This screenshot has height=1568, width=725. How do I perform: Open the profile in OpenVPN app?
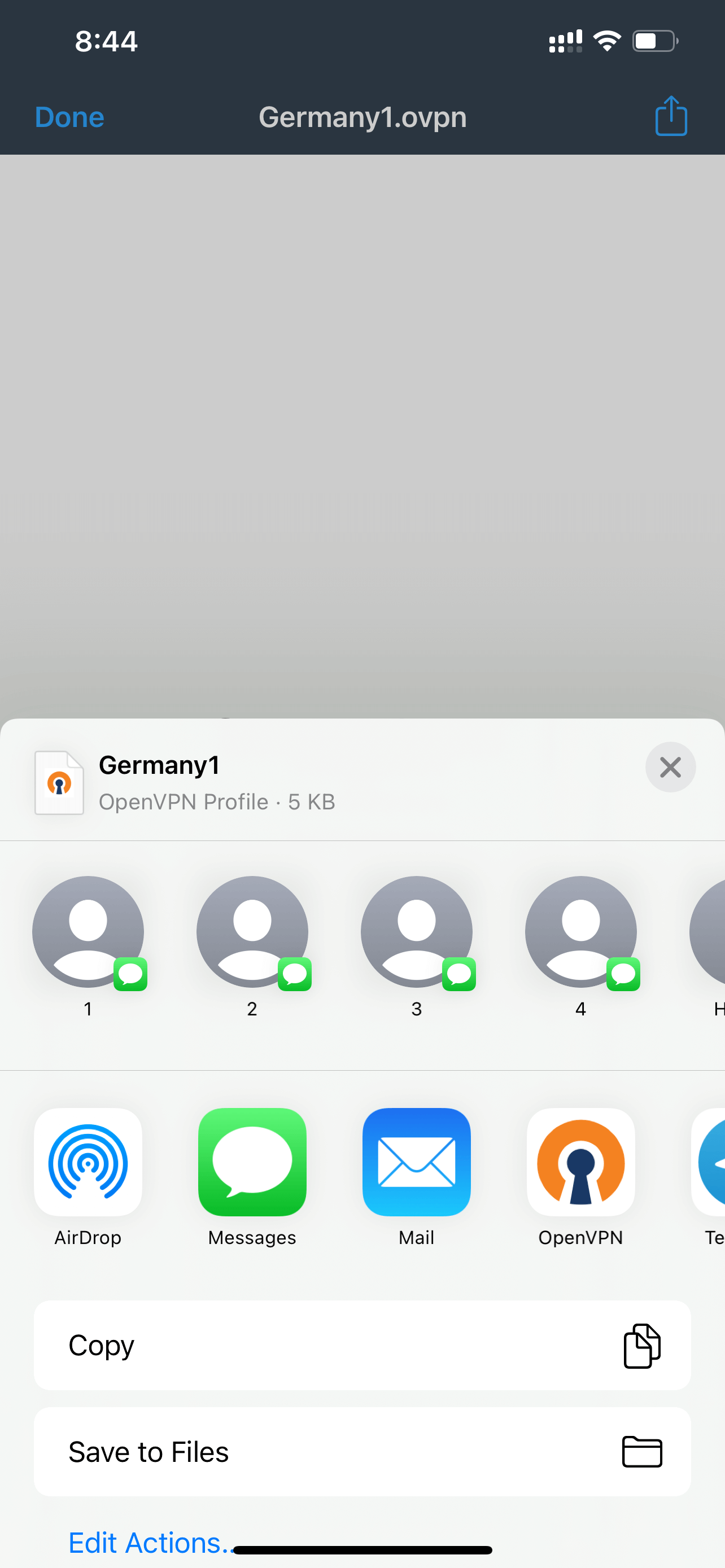point(580,1162)
